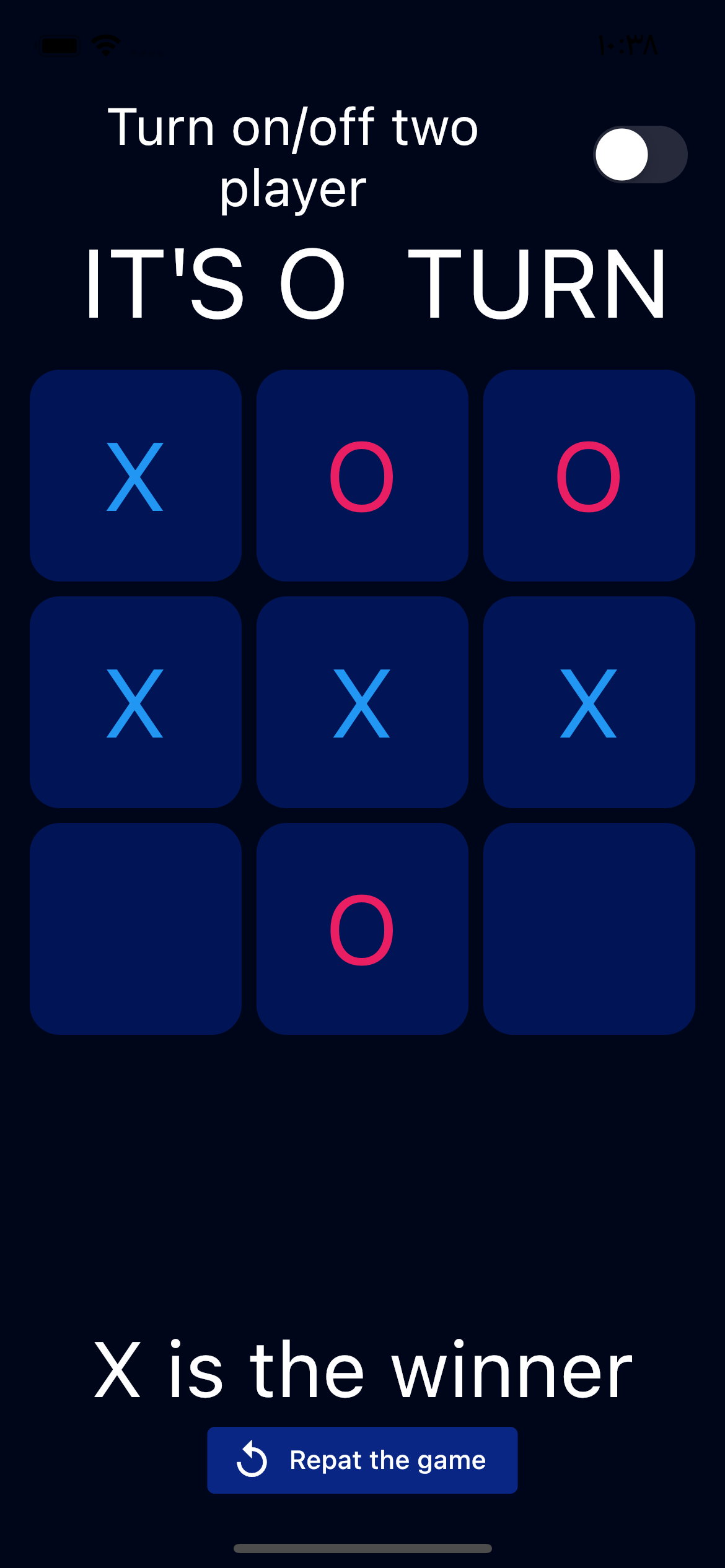Click the X in the middle-left cell
This screenshot has width=725, height=1568.
[x=136, y=701]
